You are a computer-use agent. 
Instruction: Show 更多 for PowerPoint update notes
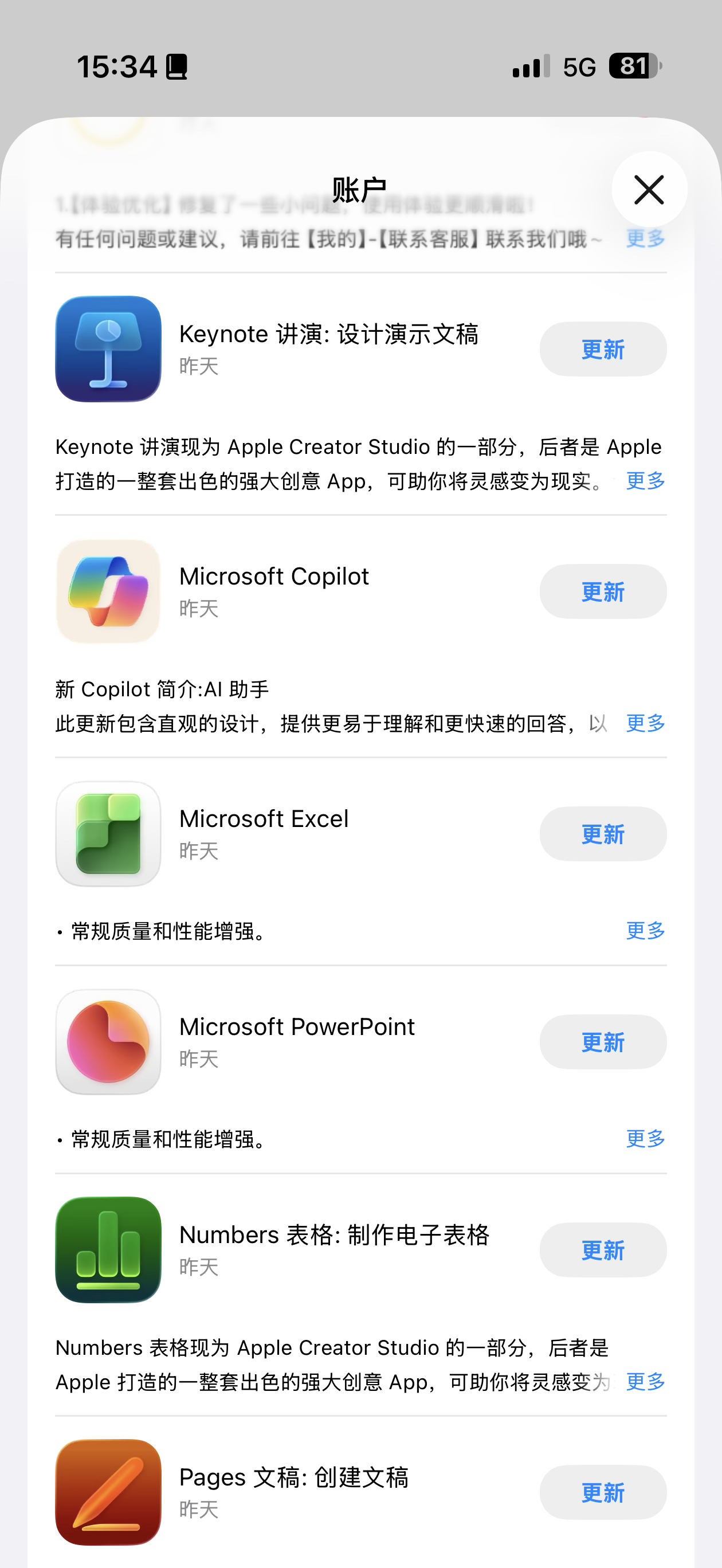click(645, 1139)
